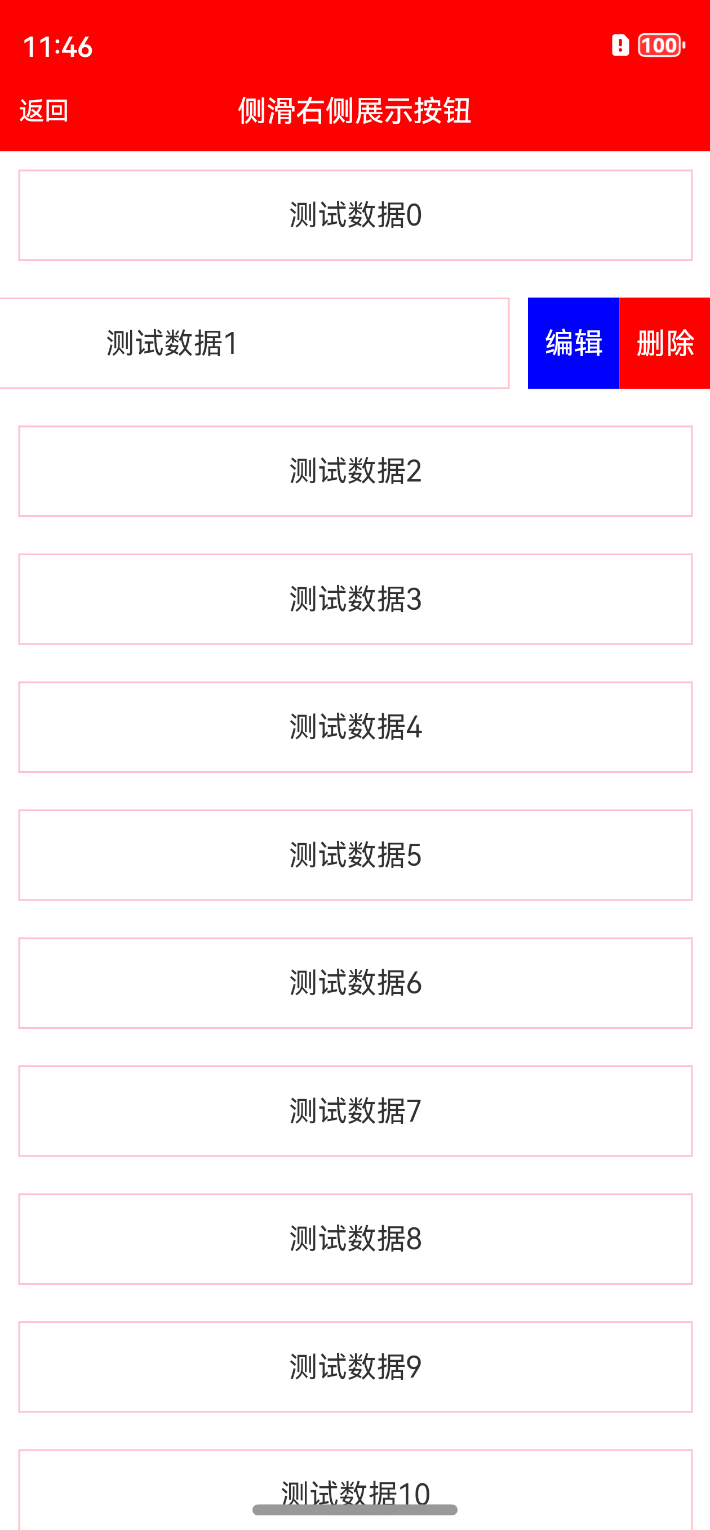Tap 返回 to go back
This screenshot has width=710, height=1530.
pyautogui.click(x=44, y=110)
